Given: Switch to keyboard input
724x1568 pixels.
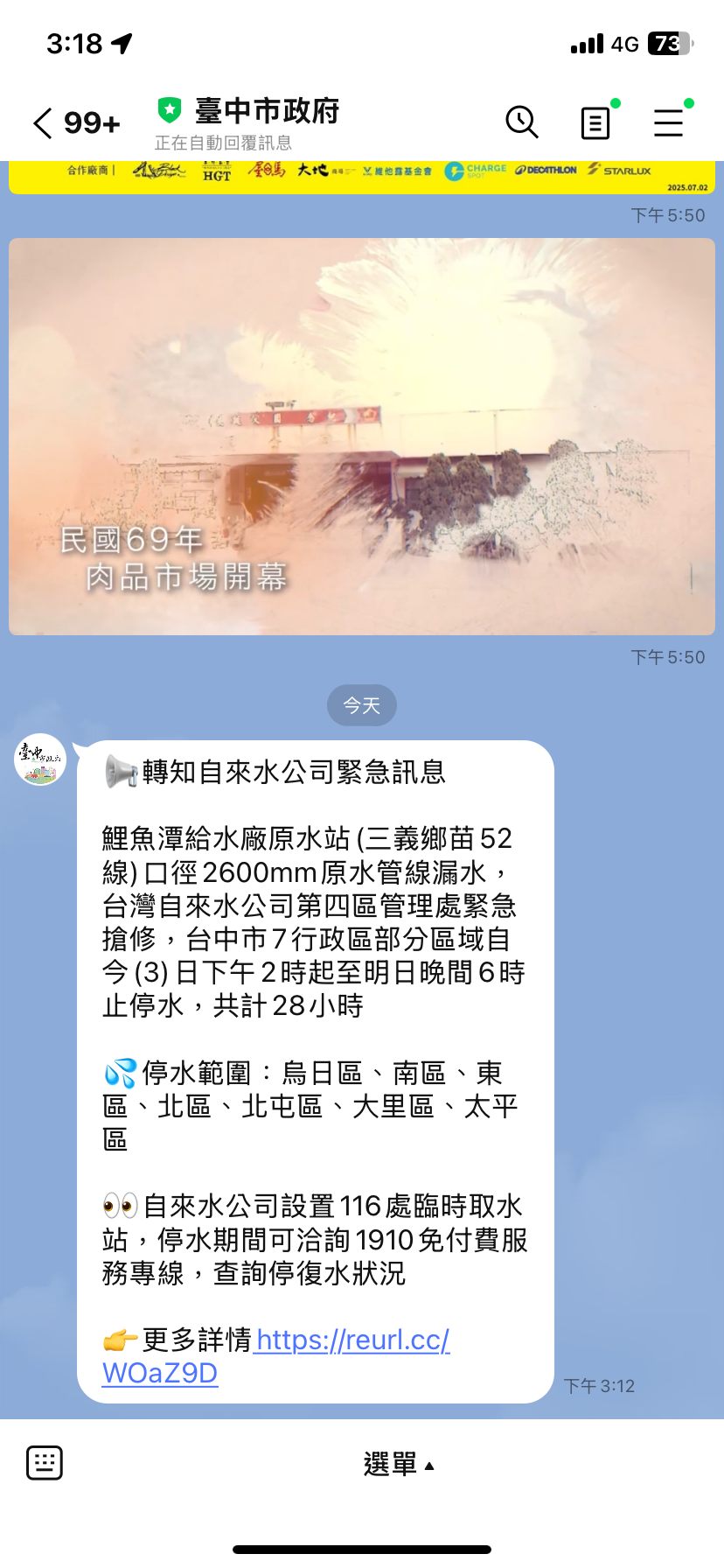Looking at the screenshot, I should click(x=45, y=1462).
